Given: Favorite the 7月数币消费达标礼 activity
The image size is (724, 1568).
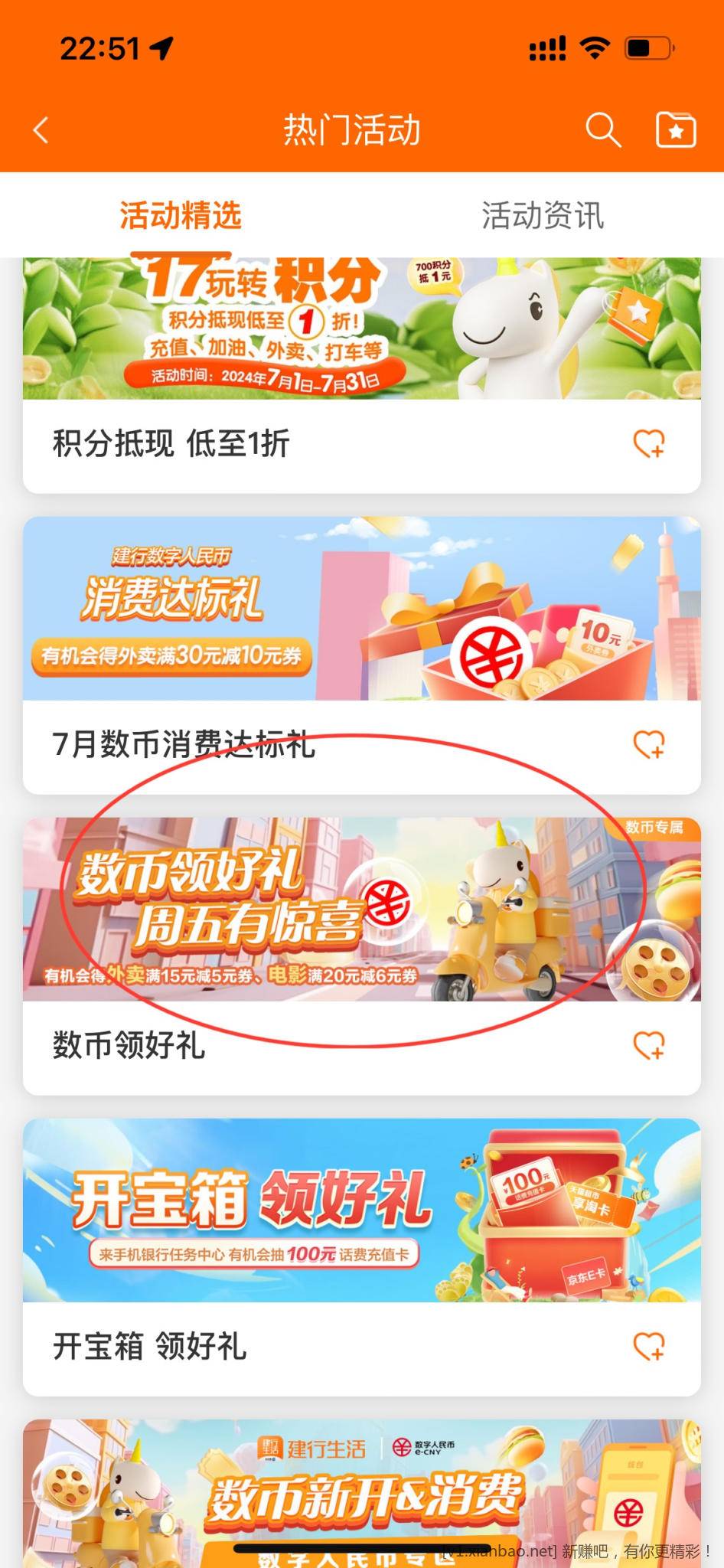Looking at the screenshot, I should point(649,745).
